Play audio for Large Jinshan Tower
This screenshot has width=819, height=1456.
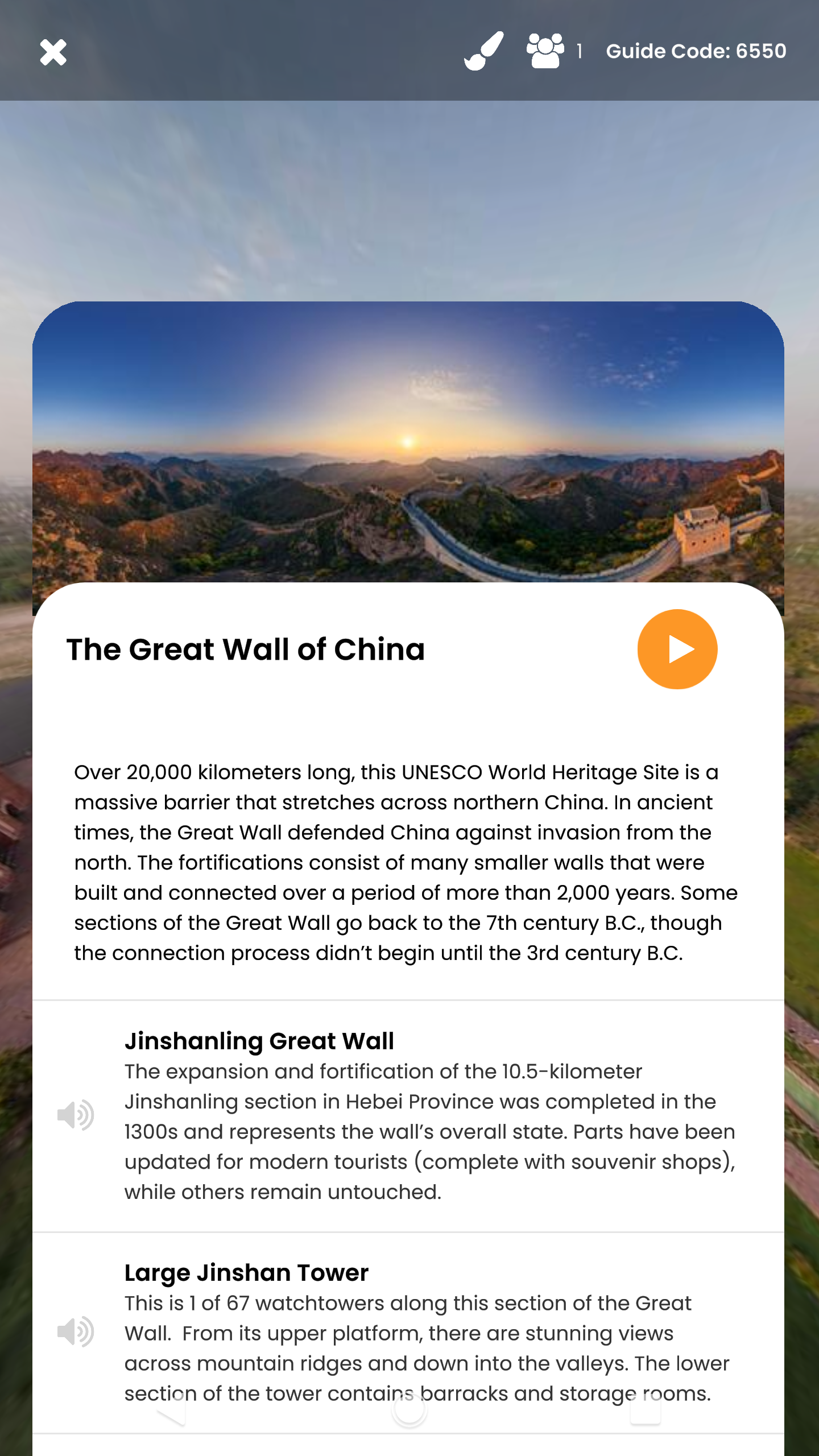[x=76, y=1332]
